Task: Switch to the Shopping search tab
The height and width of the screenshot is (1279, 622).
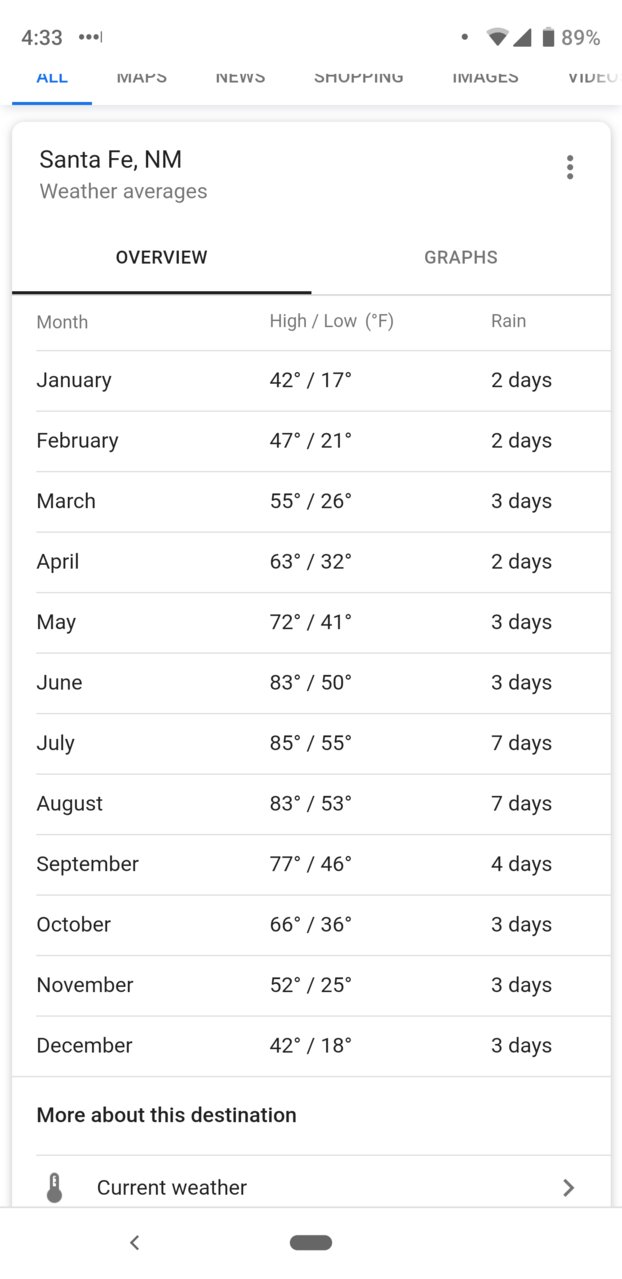Action: (x=358, y=77)
